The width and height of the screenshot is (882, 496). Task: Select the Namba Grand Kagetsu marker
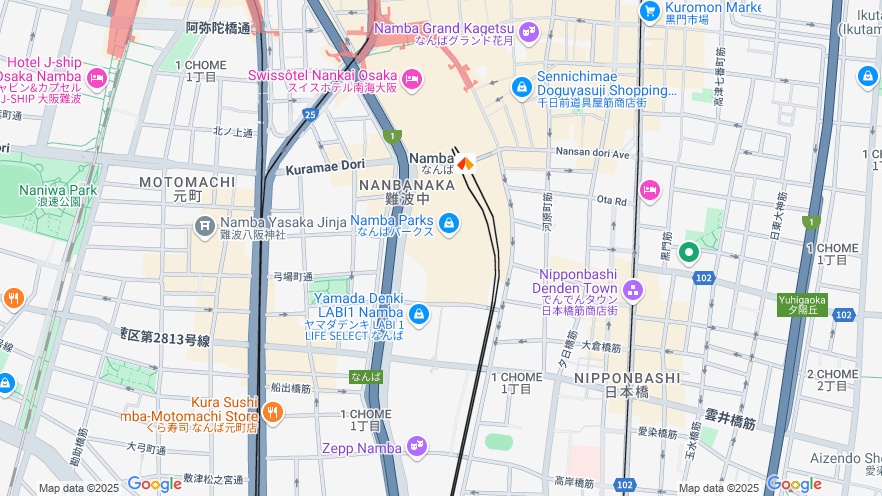tap(528, 31)
